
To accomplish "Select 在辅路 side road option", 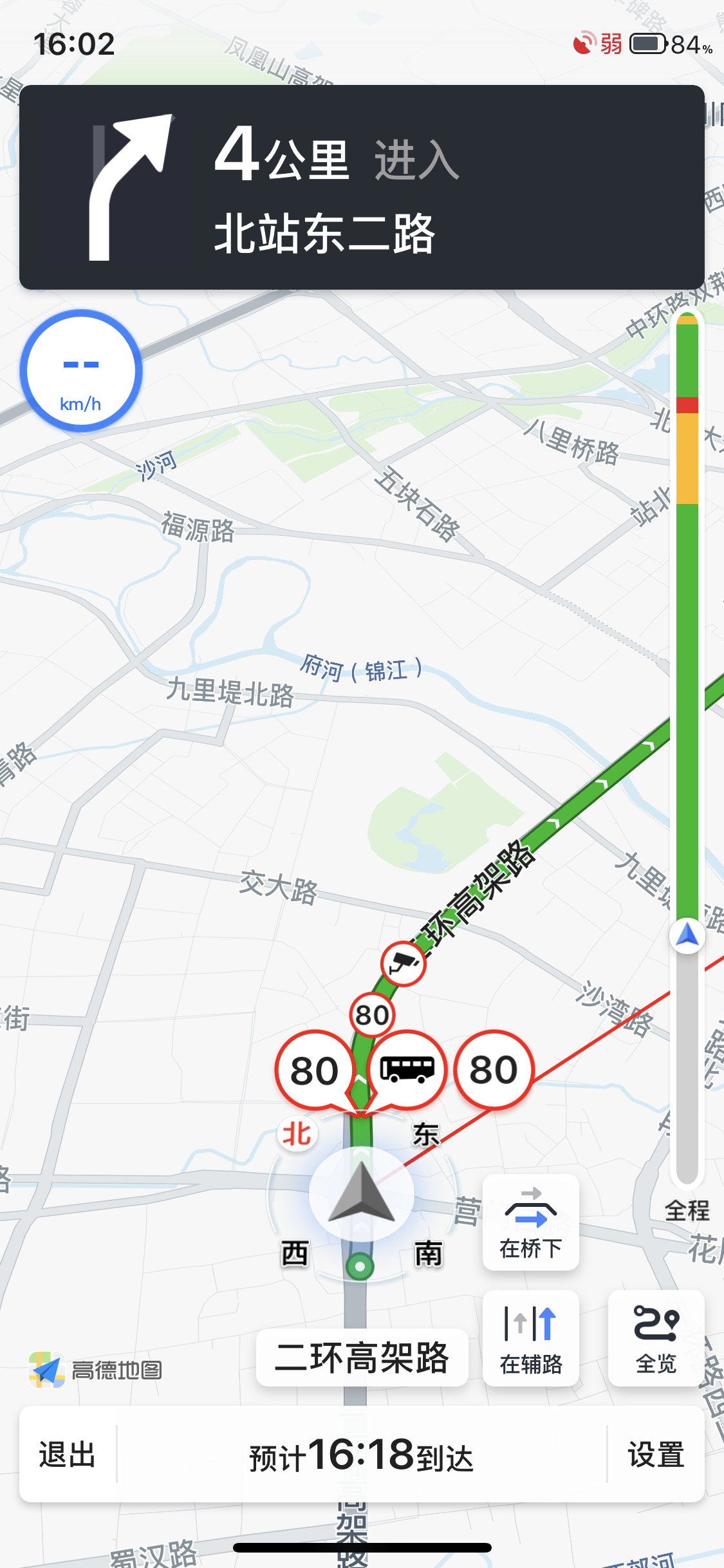I will [x=531, y=1338].
